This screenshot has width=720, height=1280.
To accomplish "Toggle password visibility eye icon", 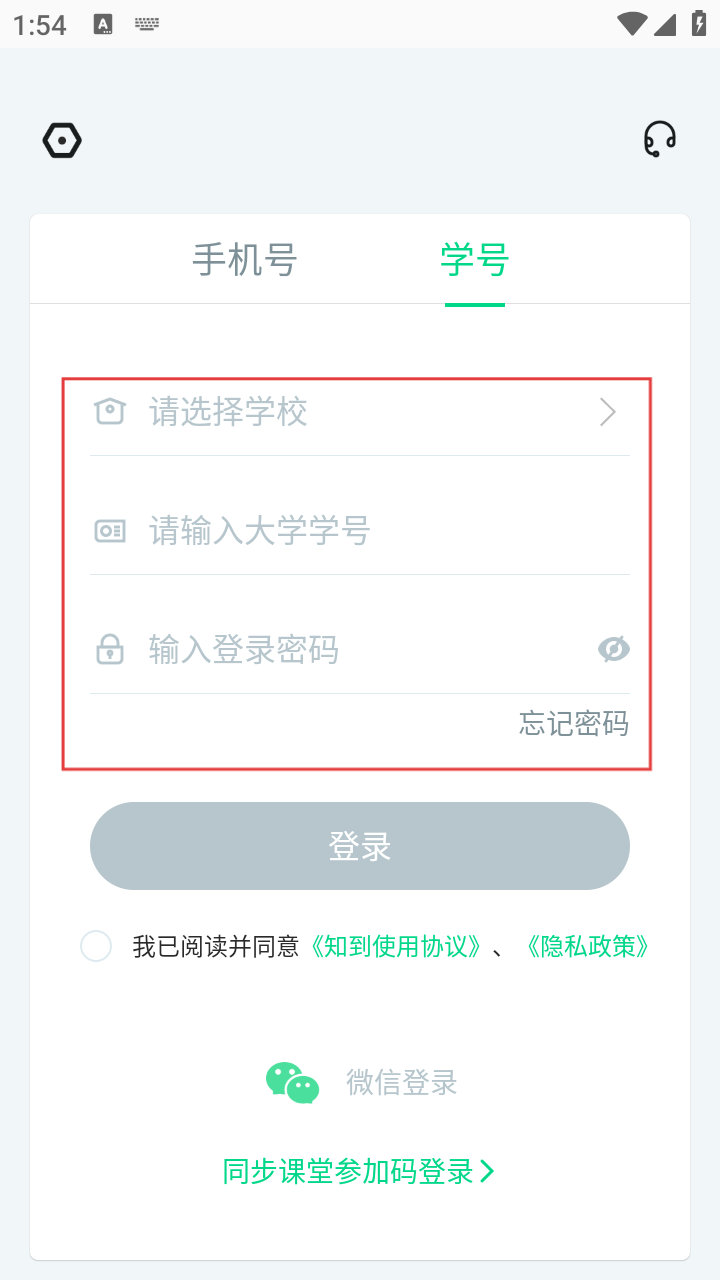I will [613, 650].
